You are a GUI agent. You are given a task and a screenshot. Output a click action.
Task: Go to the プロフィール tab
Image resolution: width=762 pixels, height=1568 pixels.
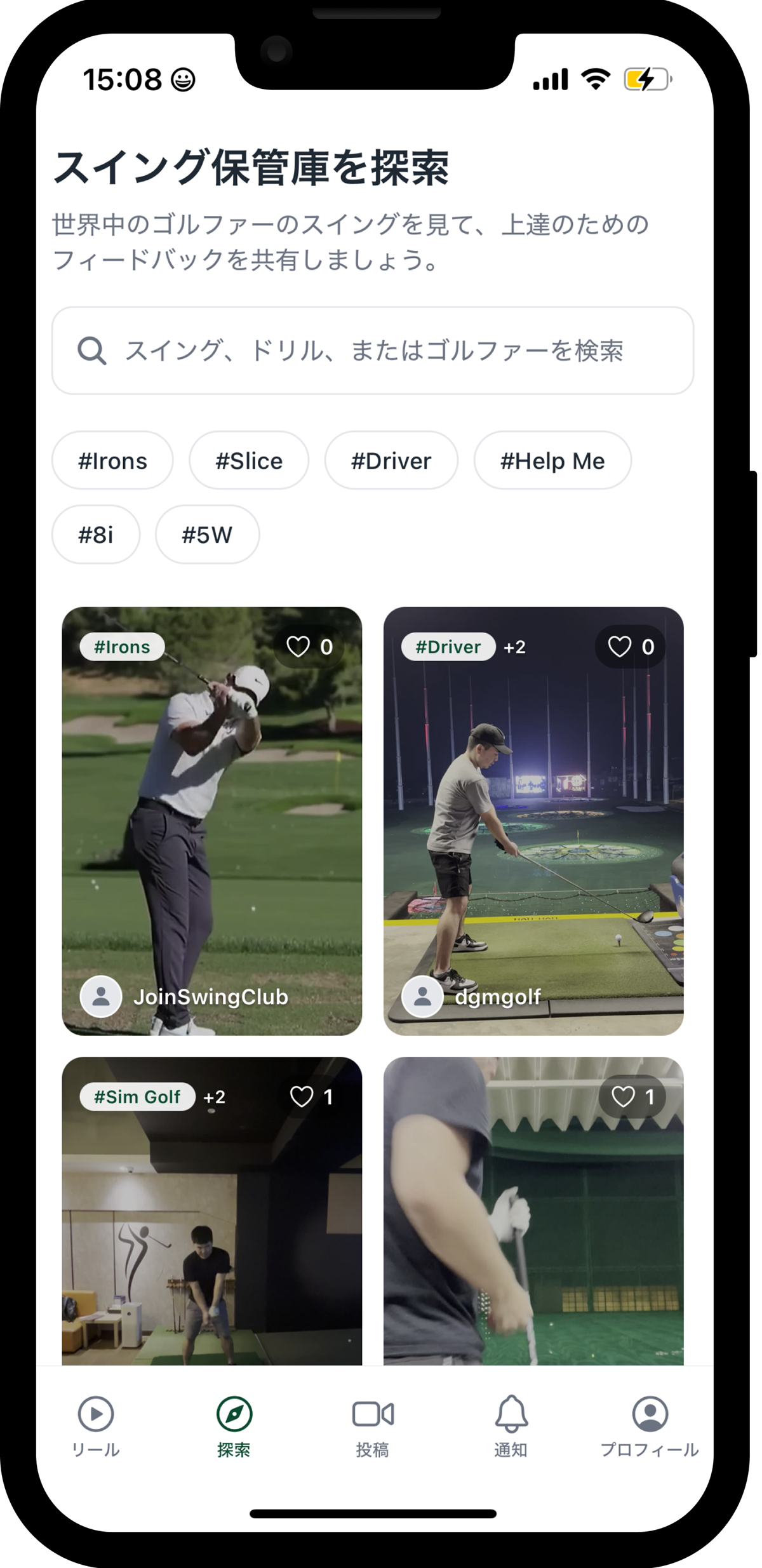[650, 1426]
